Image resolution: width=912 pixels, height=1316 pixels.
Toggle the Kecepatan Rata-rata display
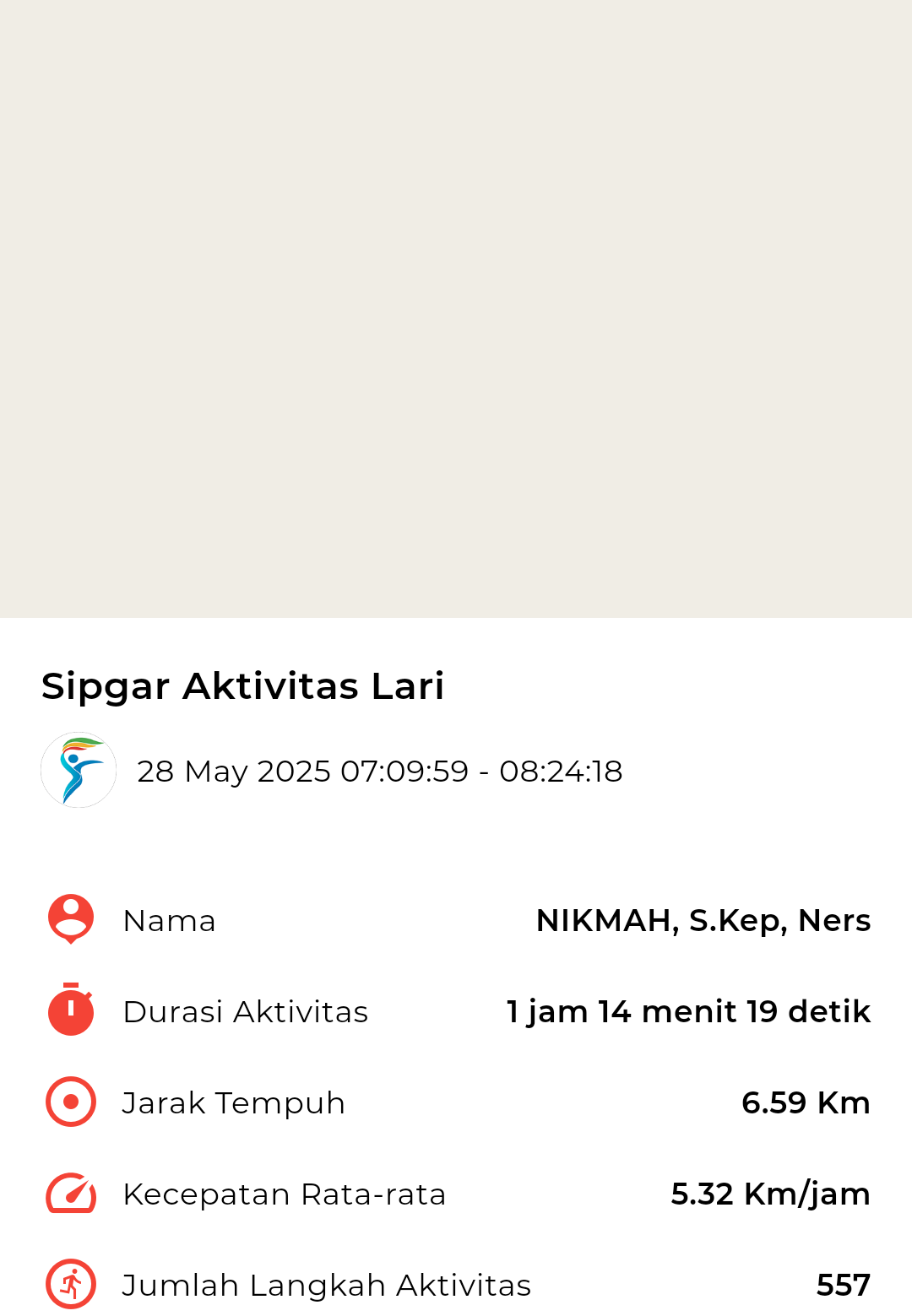click(456, 1193)
